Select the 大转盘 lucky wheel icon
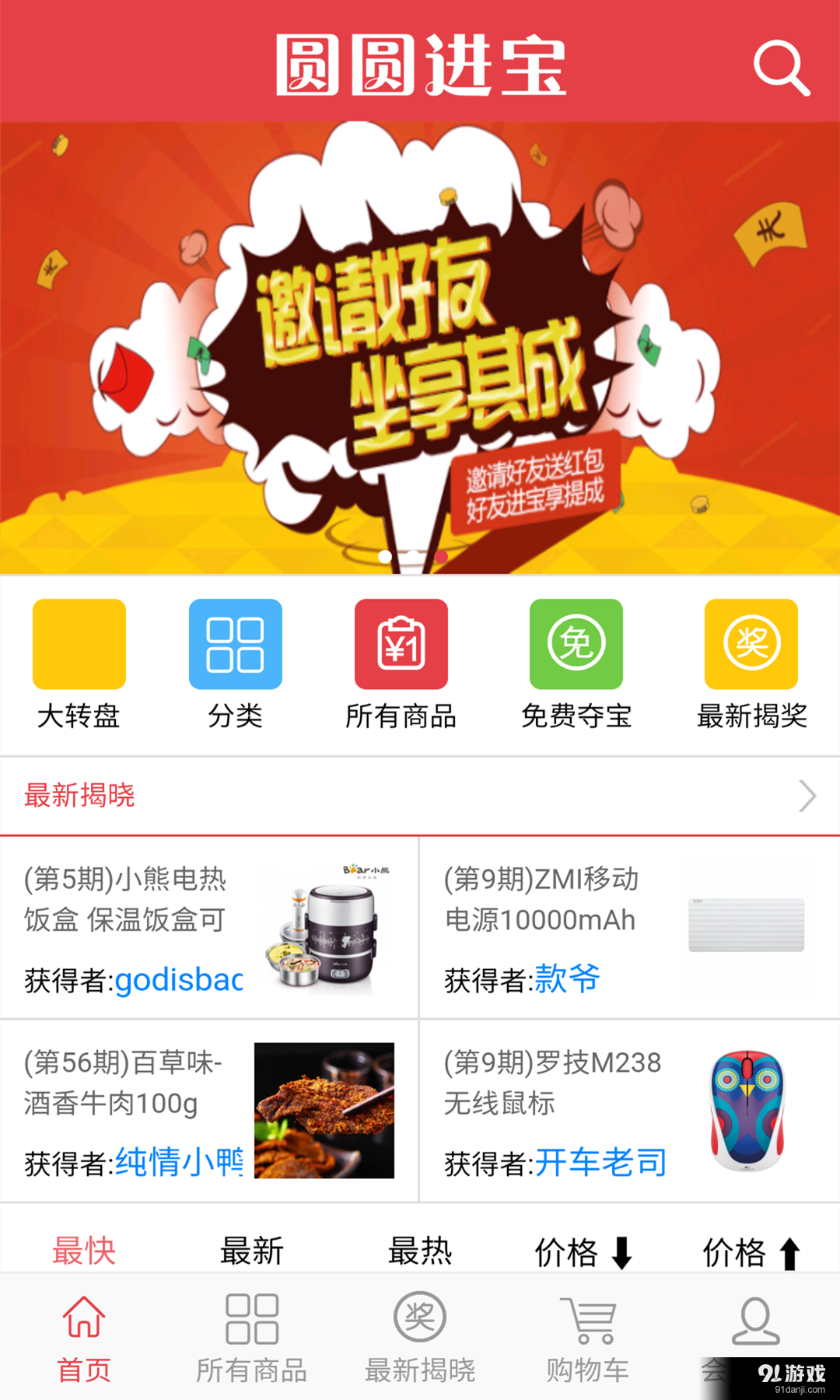The height and width of the screenshot is (1400, 840). (x=78, y=644)
